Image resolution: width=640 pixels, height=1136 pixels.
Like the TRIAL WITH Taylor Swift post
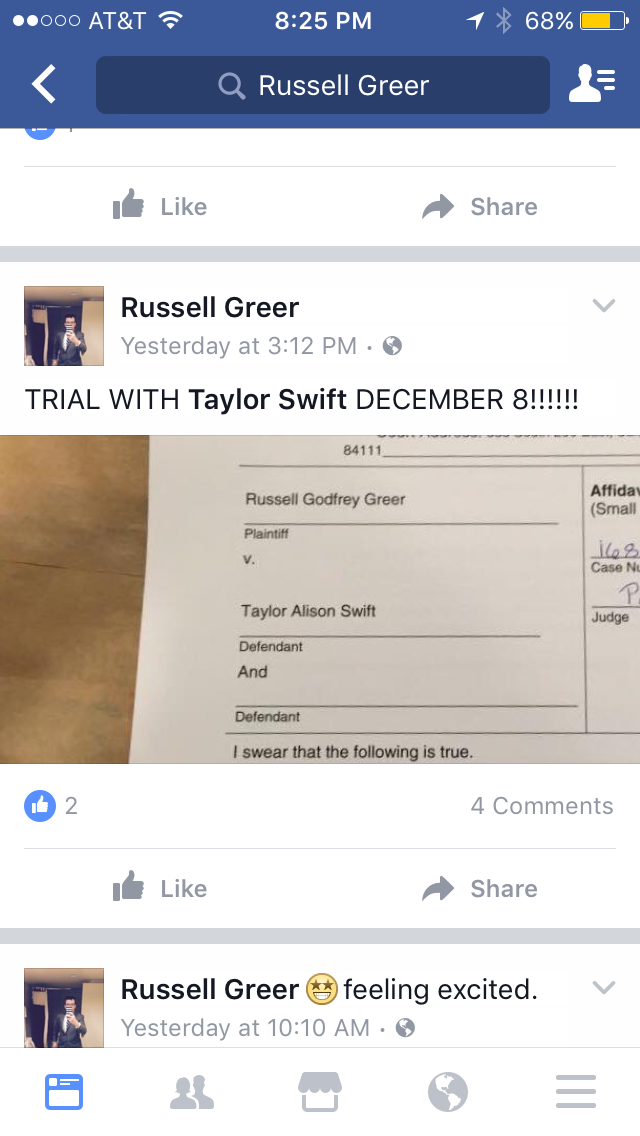tap(160, 888)
